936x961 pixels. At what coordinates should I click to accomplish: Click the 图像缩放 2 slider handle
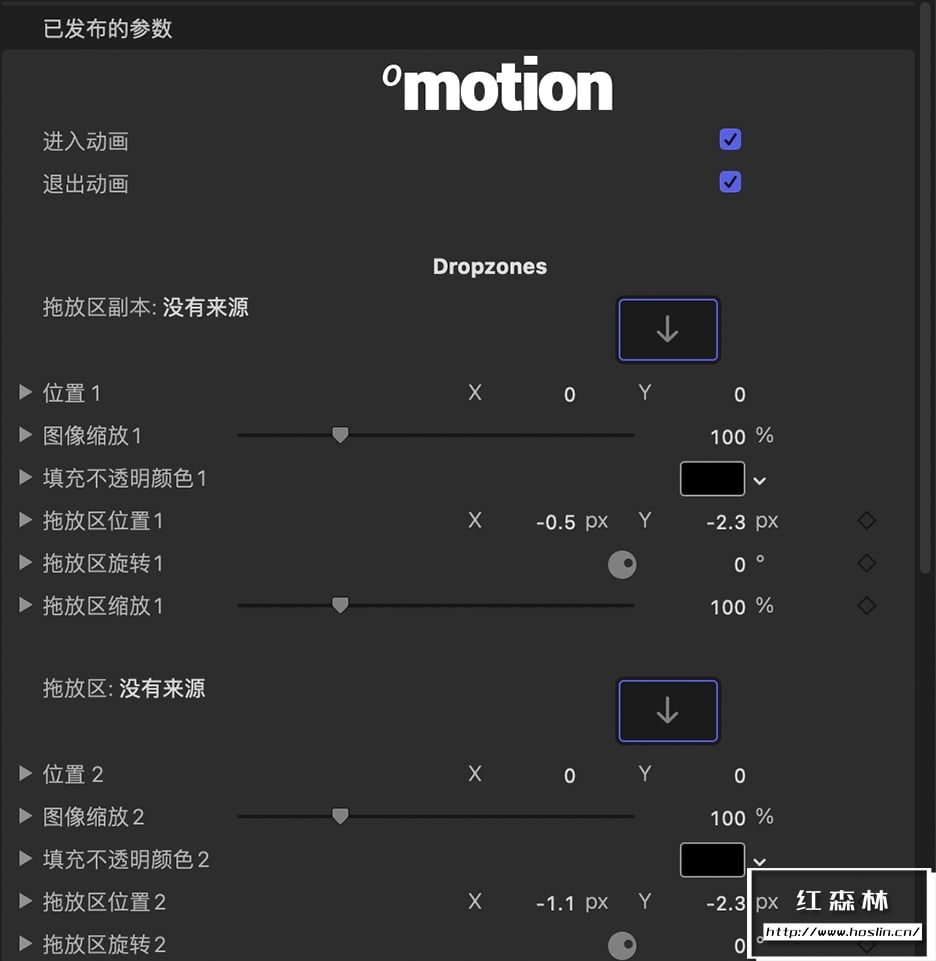340,816
